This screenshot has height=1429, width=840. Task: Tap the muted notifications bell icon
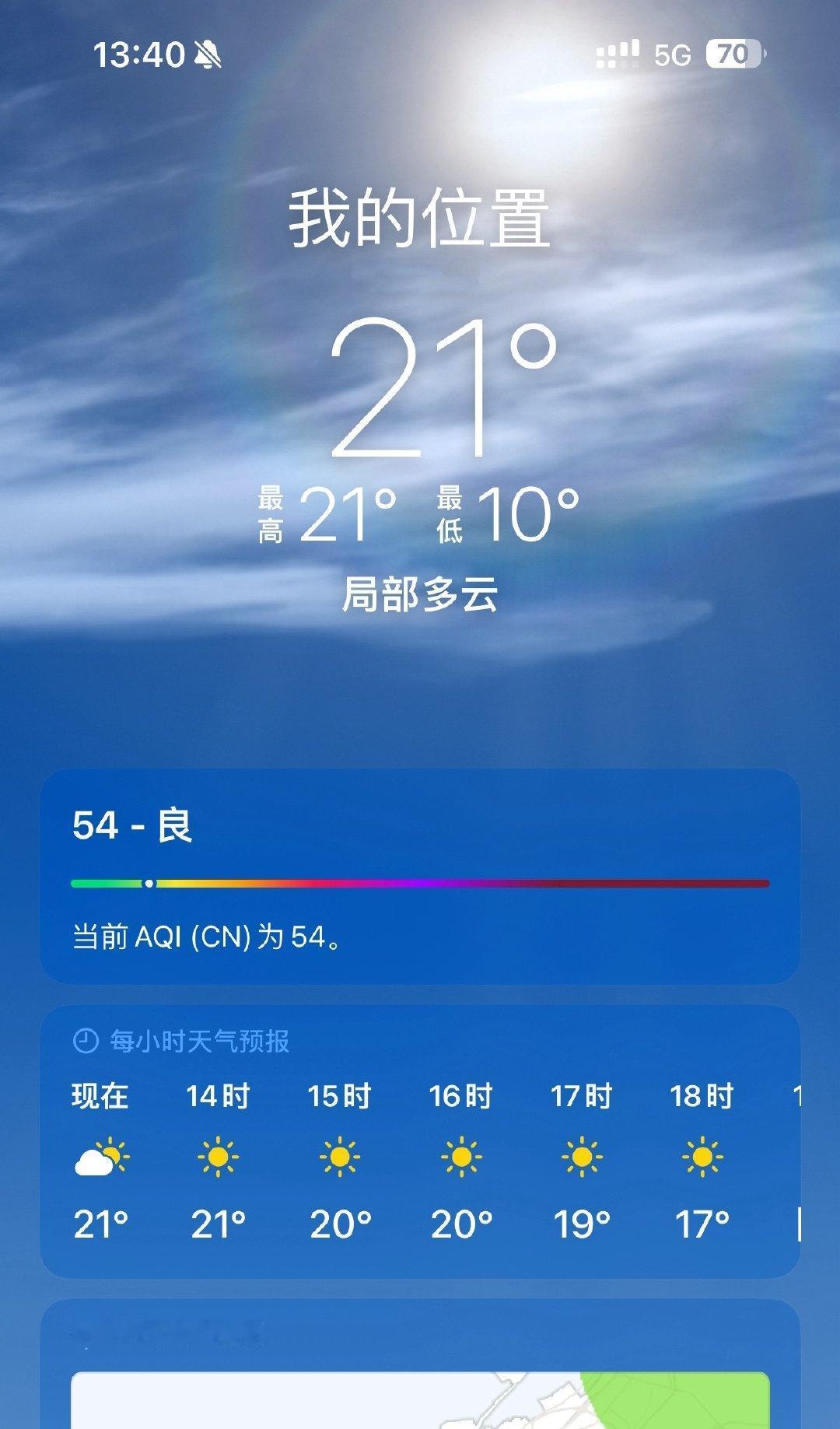[207, 53]
